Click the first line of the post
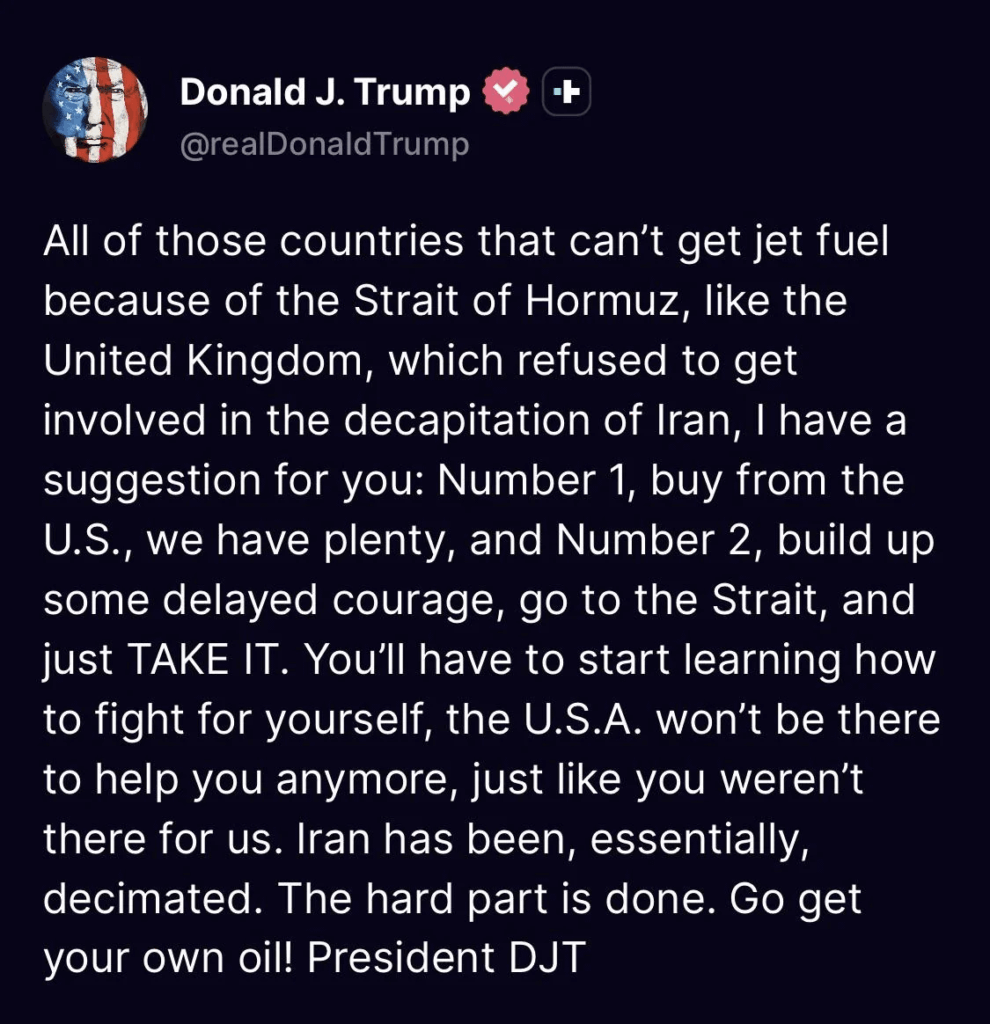Image resolution: width=990 pixels, height=1024 pixels. (465, 240)
